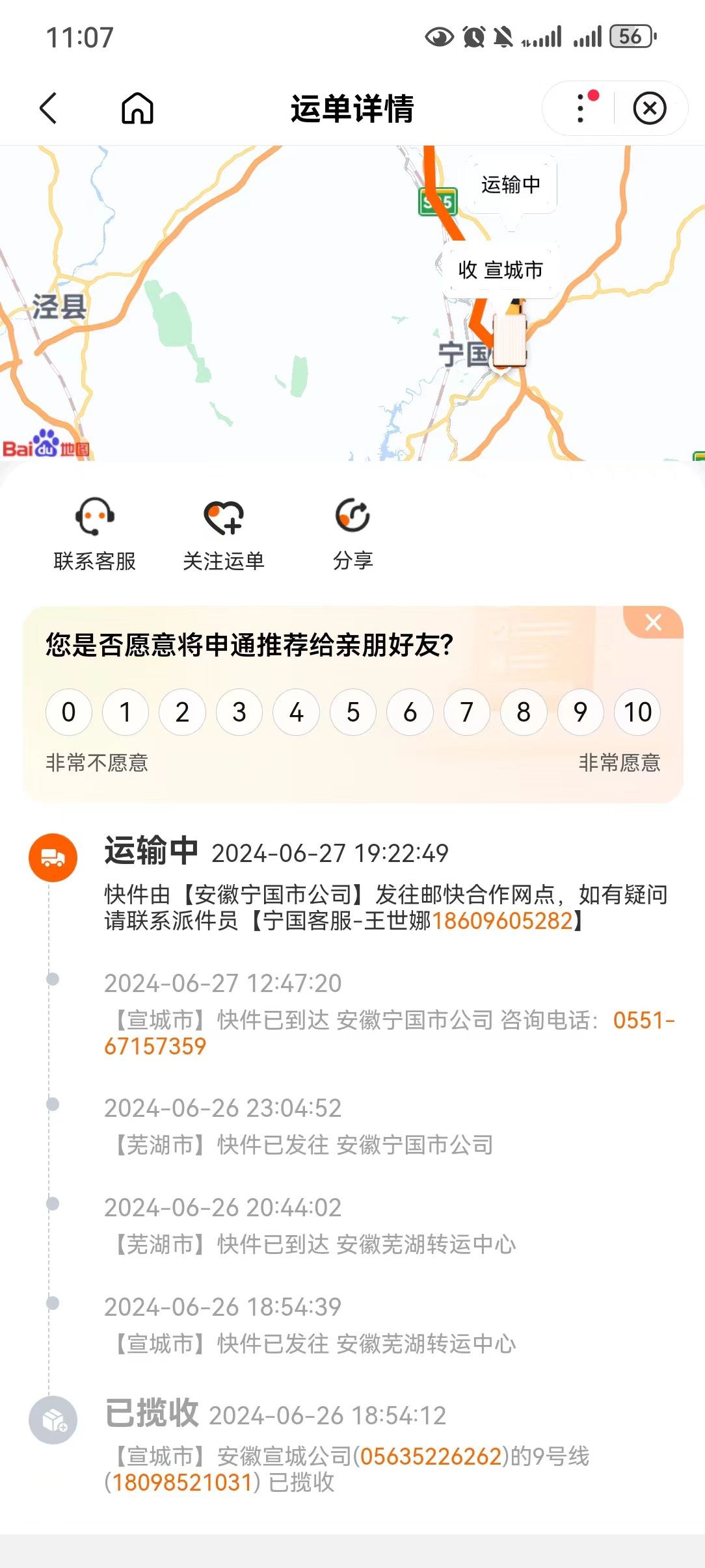Choose rating 8 in the survey

click(x=524, y=712)
